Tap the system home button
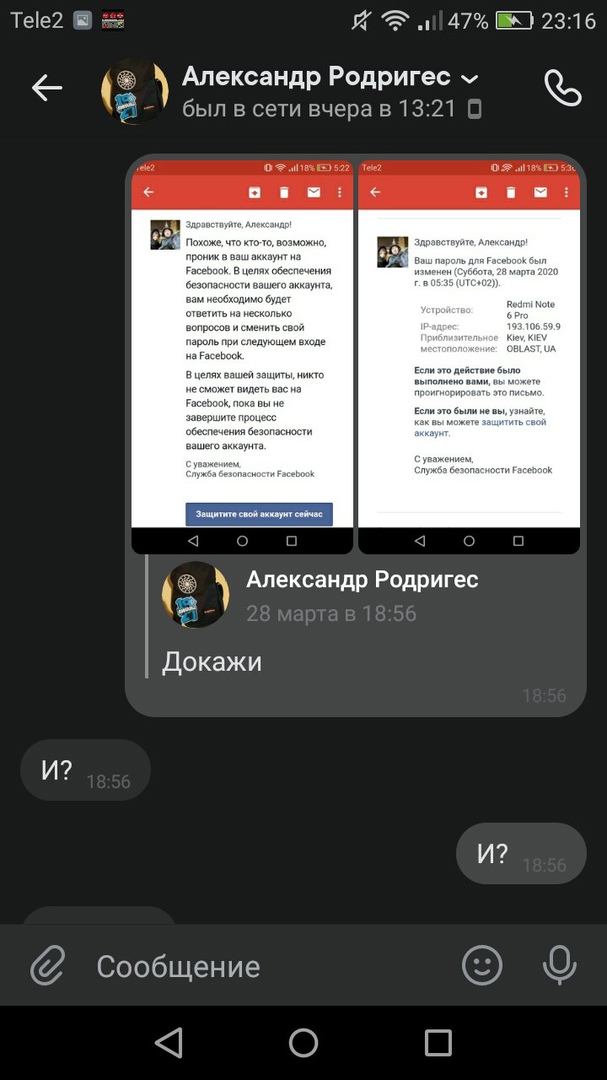The image size is (607, 1080). click(x=303, y=1043)
